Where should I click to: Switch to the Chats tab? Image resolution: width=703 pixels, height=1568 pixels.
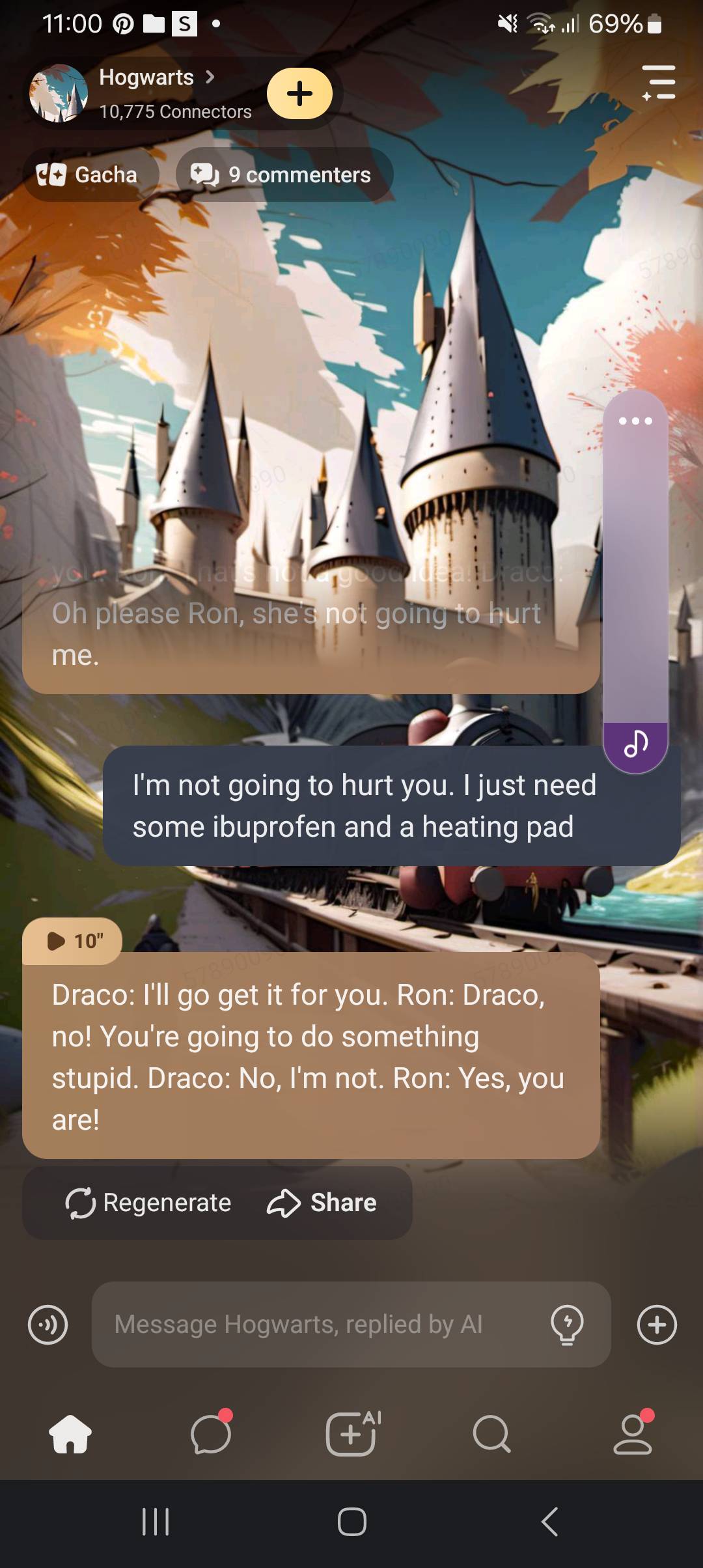[x=211, y=1434]
